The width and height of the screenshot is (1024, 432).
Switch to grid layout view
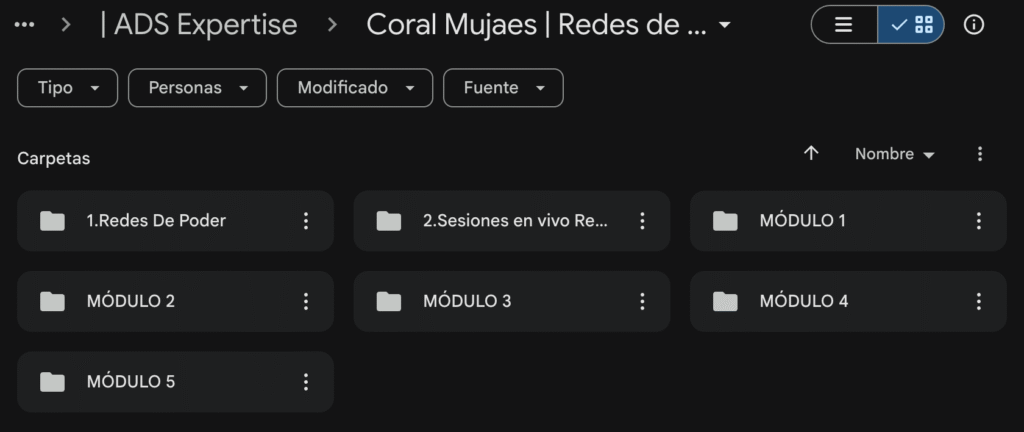click(x=911, y=25)
